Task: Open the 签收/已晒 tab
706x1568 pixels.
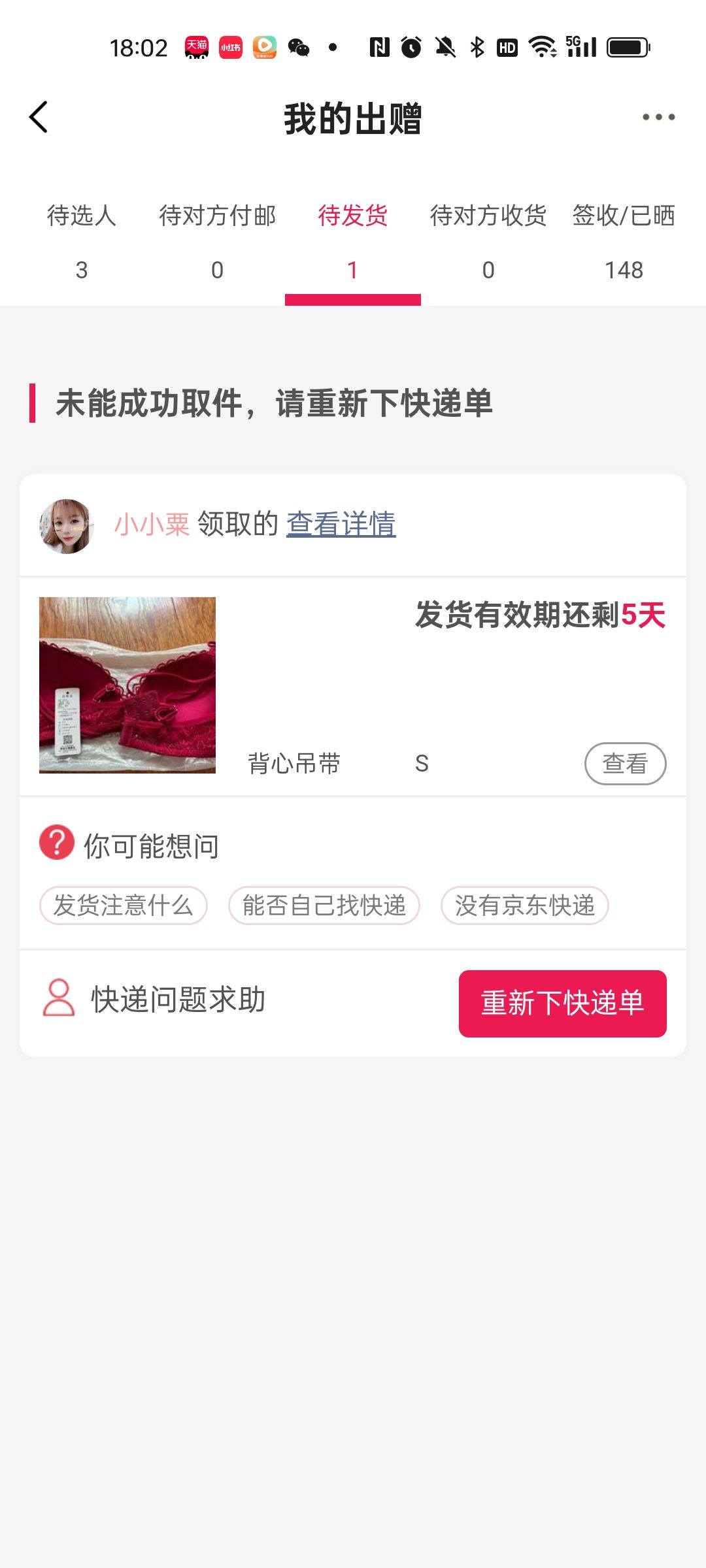Action: pyautogui.click(x=624, y=240)
